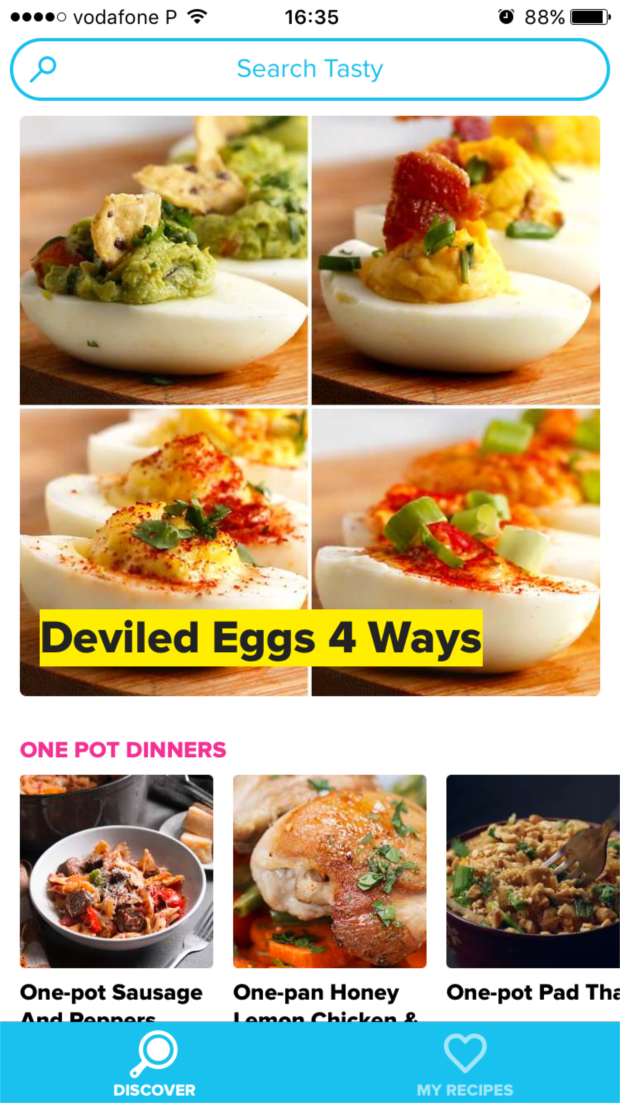Switch to the Discover tab
The width and height of the screenshot is (620, 1103).
[x=154, y=1064]
